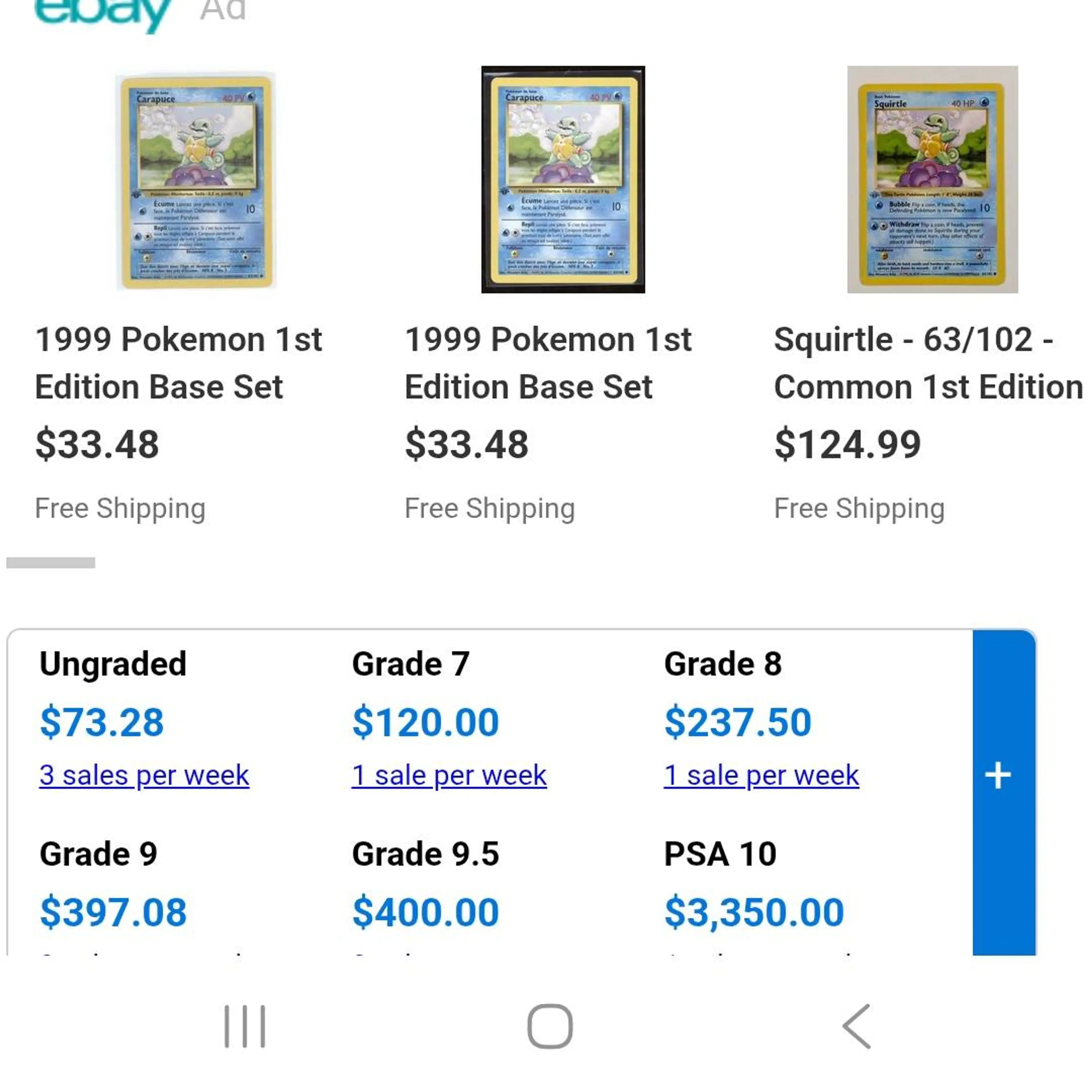Go to the home screen
The image size is (1092, 1092).
(x=549, y=1026)
